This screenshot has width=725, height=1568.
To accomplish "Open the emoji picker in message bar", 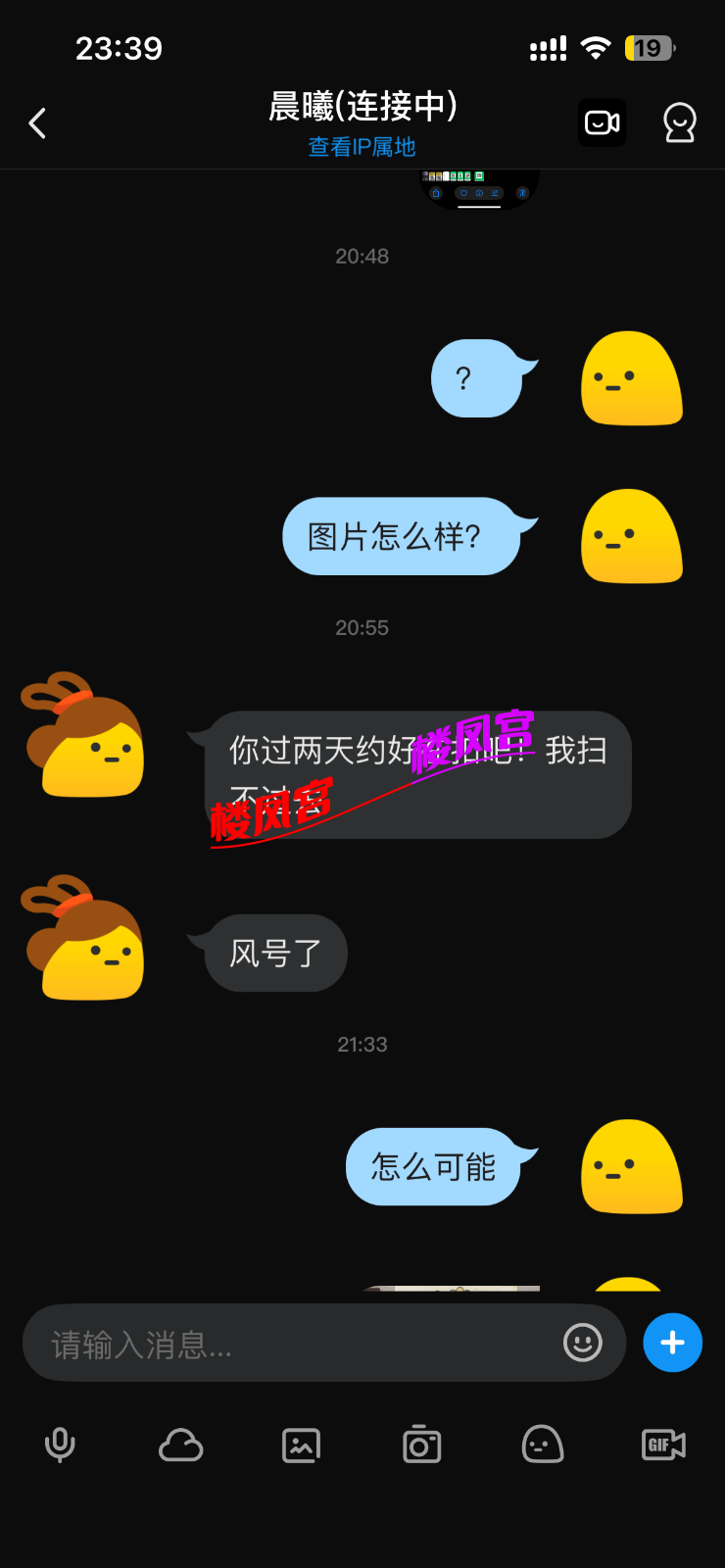I will point(582,1343).
